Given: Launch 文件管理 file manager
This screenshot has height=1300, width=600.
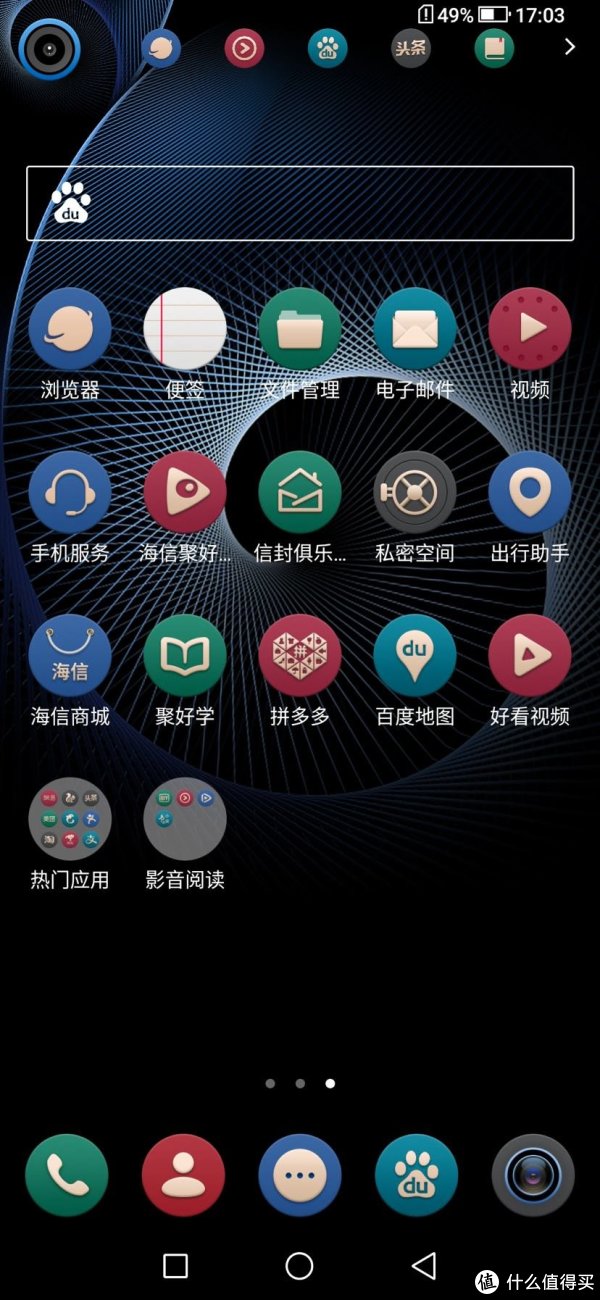Looking at the screenshot, I should pos(300,330).
